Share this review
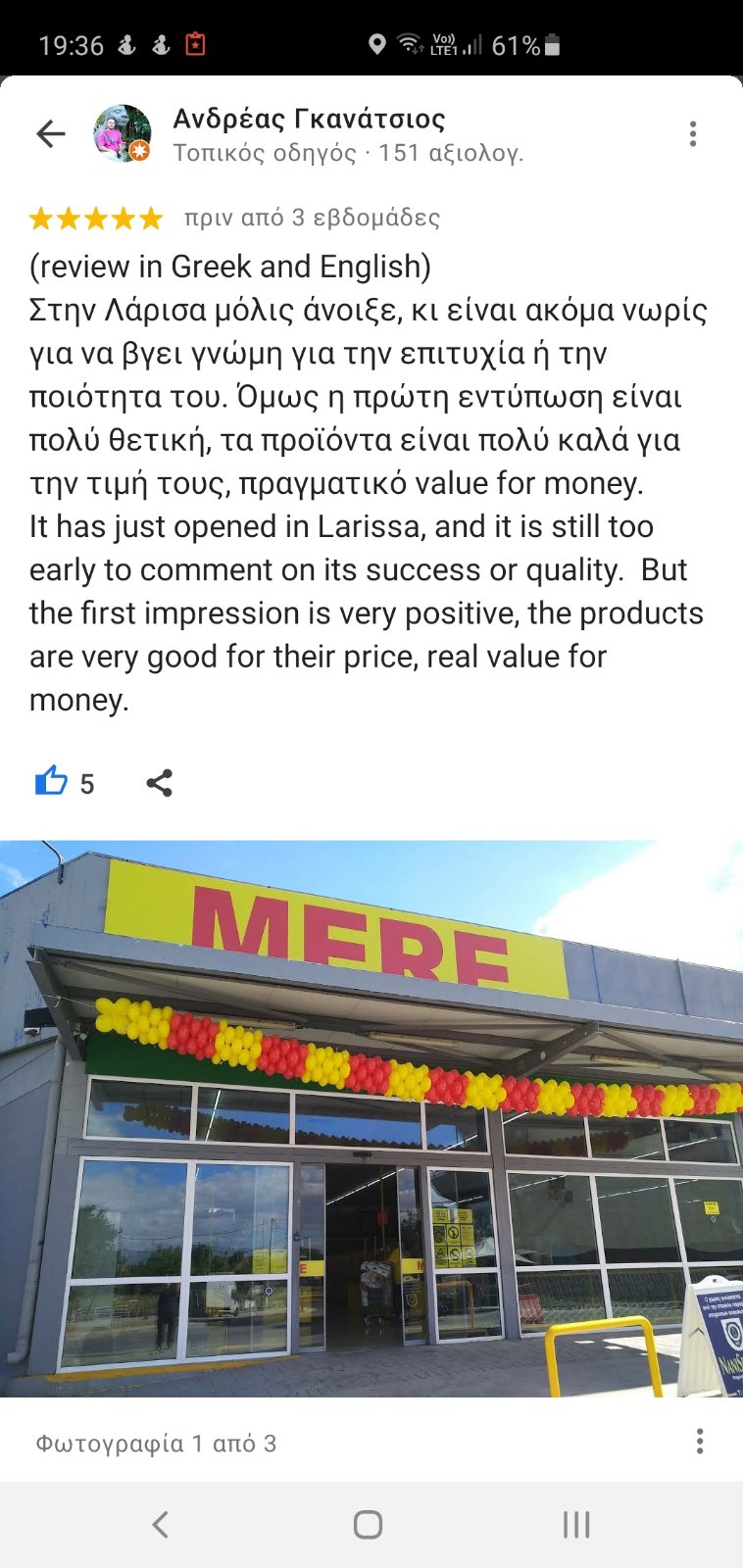 (159, 783)
